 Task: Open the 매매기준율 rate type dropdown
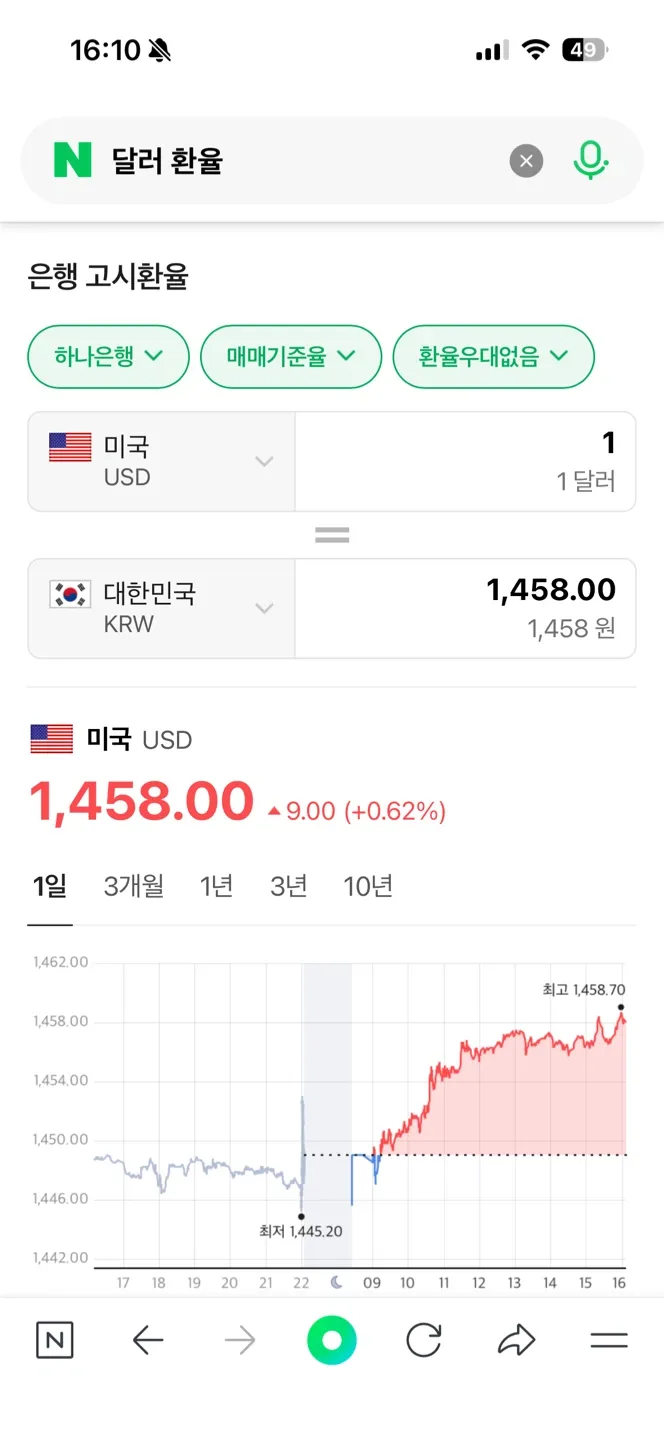(x=291, y=356)
